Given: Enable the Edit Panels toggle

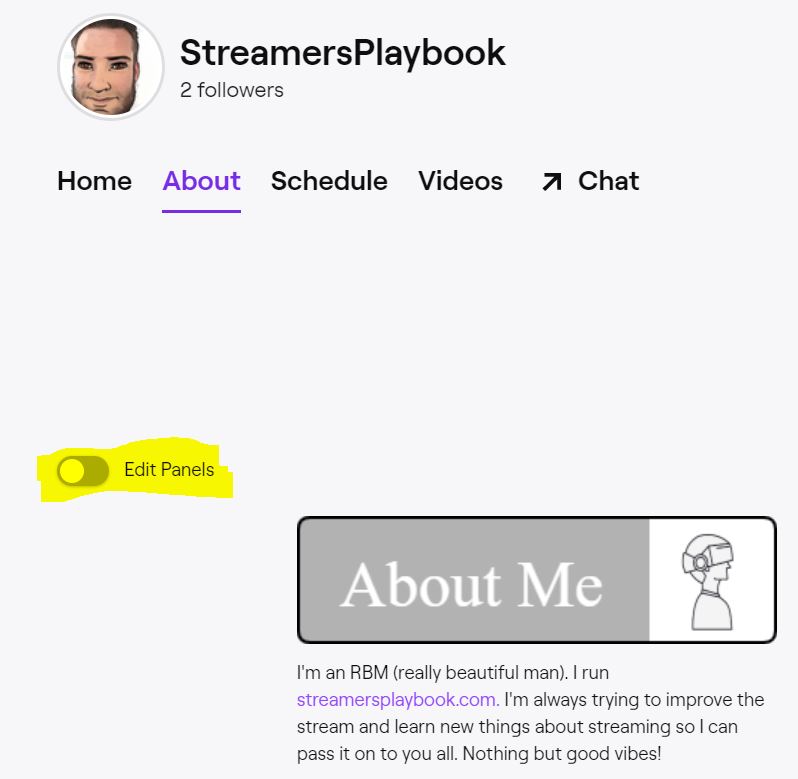Looking at the screenshot, I should pyautogui.click(x=82, y=470).
